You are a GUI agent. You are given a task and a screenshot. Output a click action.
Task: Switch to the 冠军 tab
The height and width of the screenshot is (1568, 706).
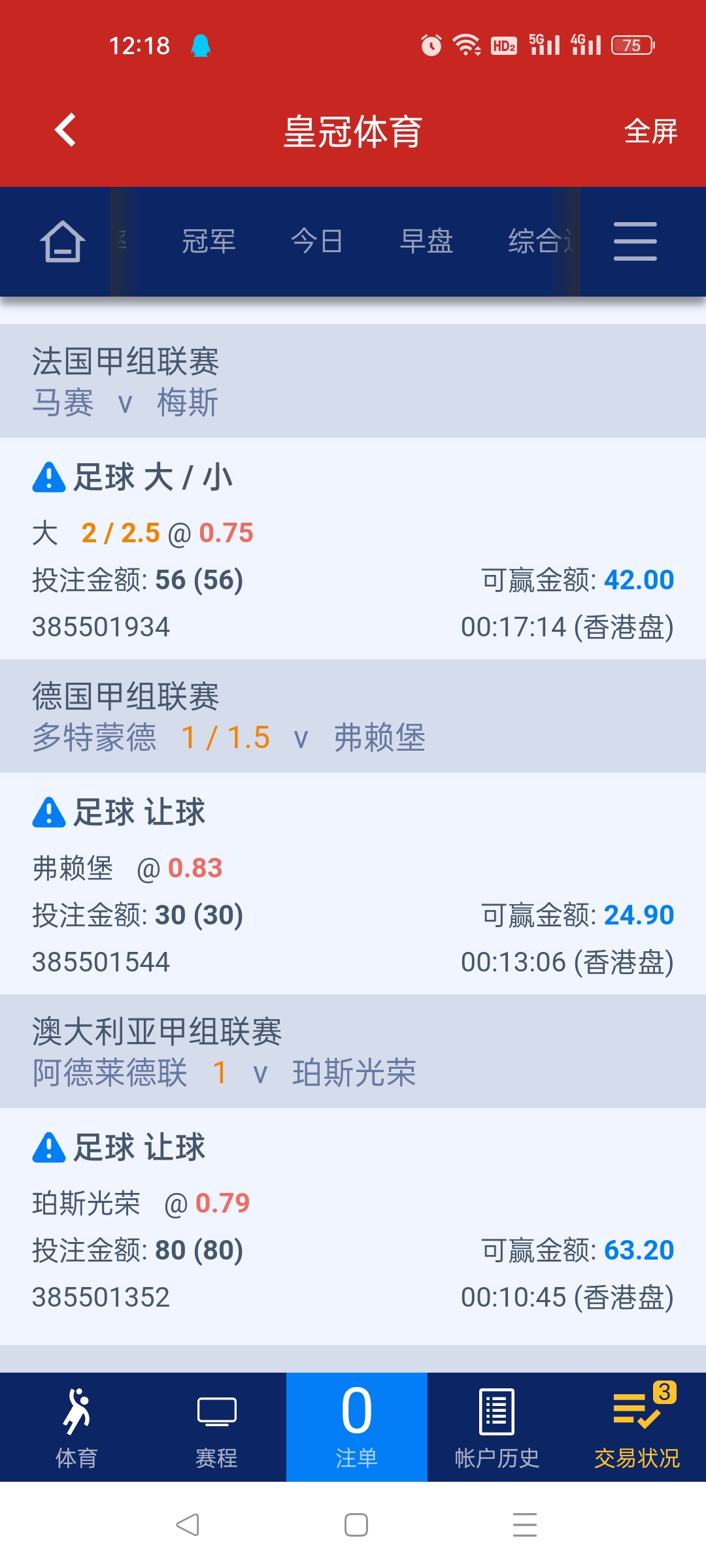point(209,242)
